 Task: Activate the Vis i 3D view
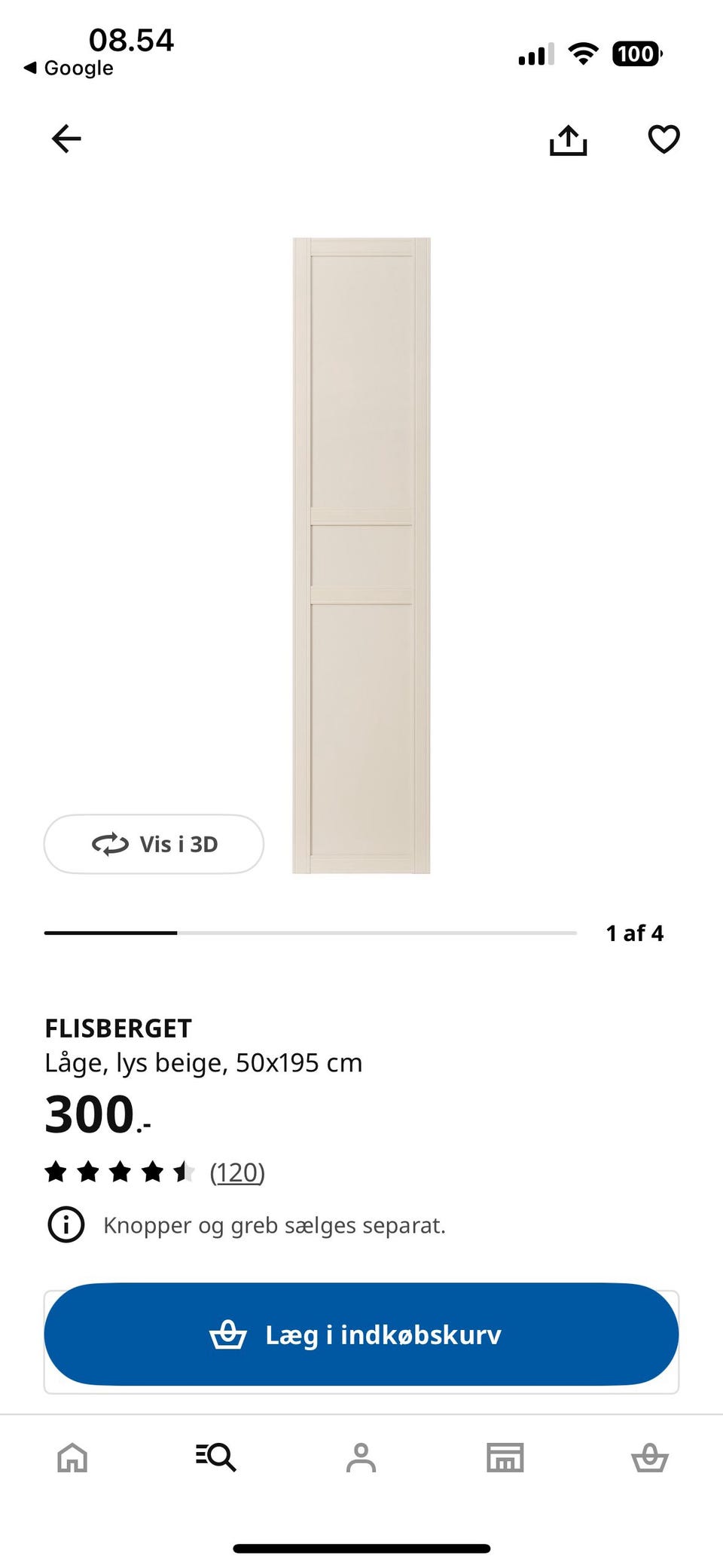pyautogui.click(x=154, y=844)
